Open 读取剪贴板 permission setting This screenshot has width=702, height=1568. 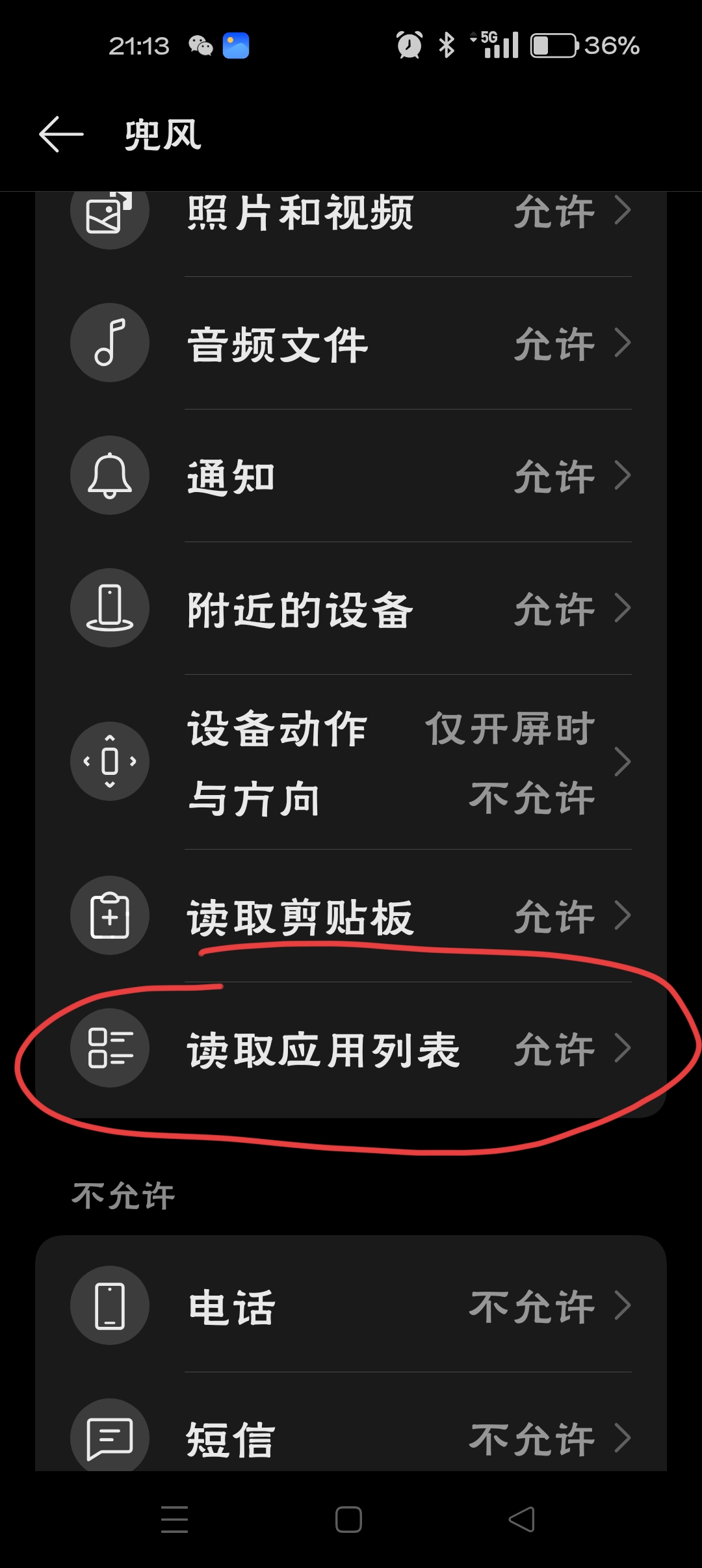[x=351, y=916]
